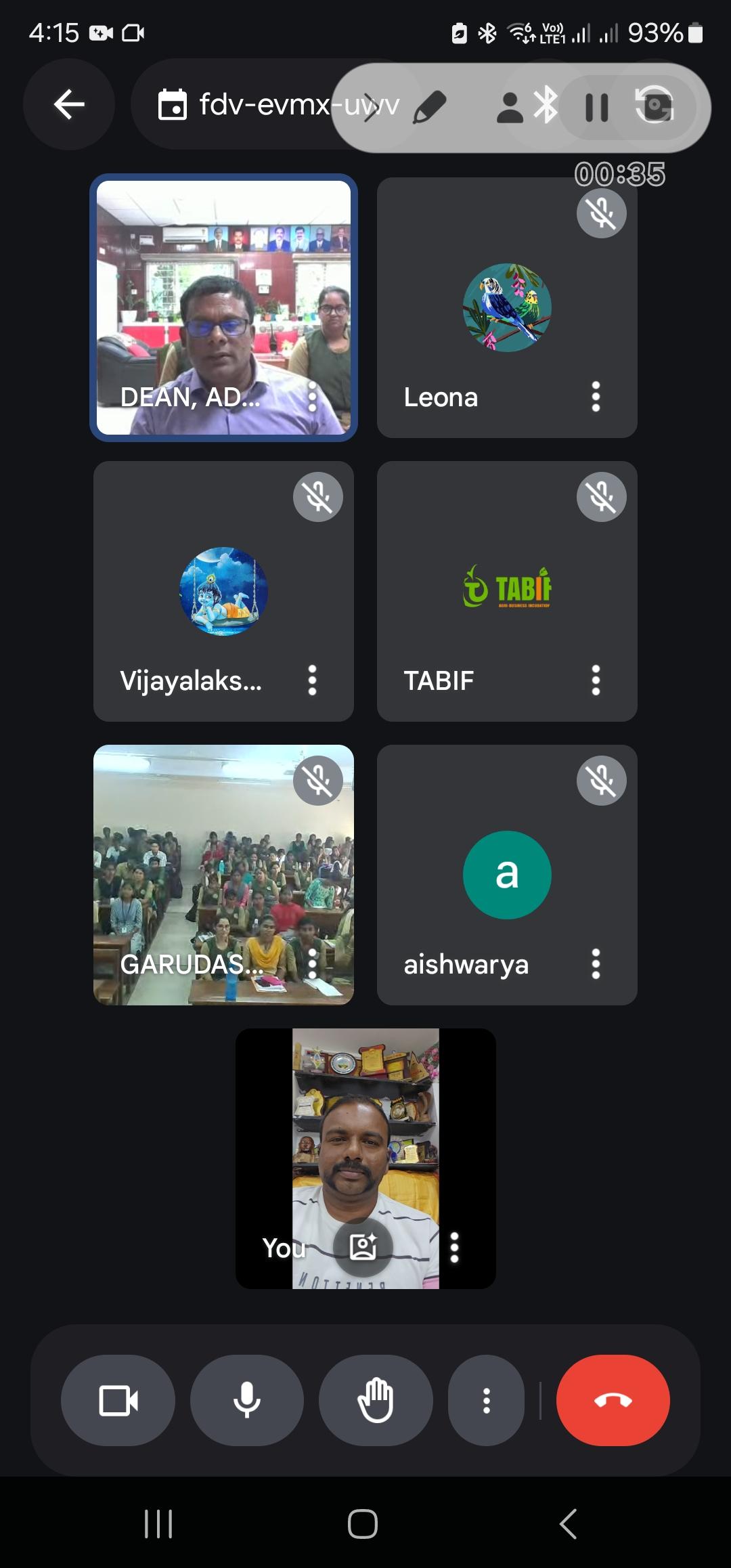Open TABIF participant options menu
This screenshot has height=1568, width=731.
click(x=596, y=680)
